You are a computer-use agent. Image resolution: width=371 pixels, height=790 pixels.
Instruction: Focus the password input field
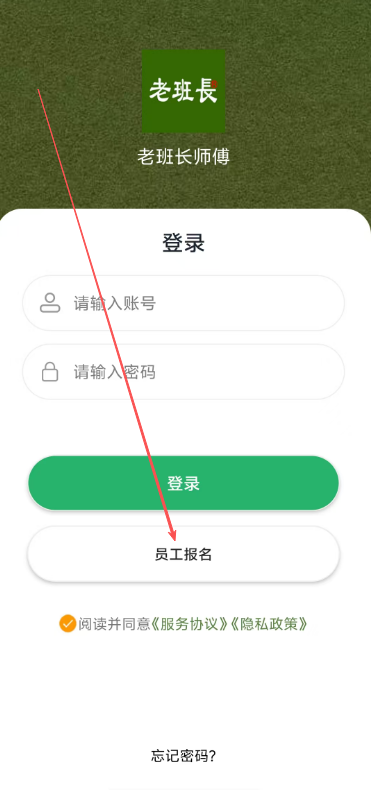[x=183, y=372]
